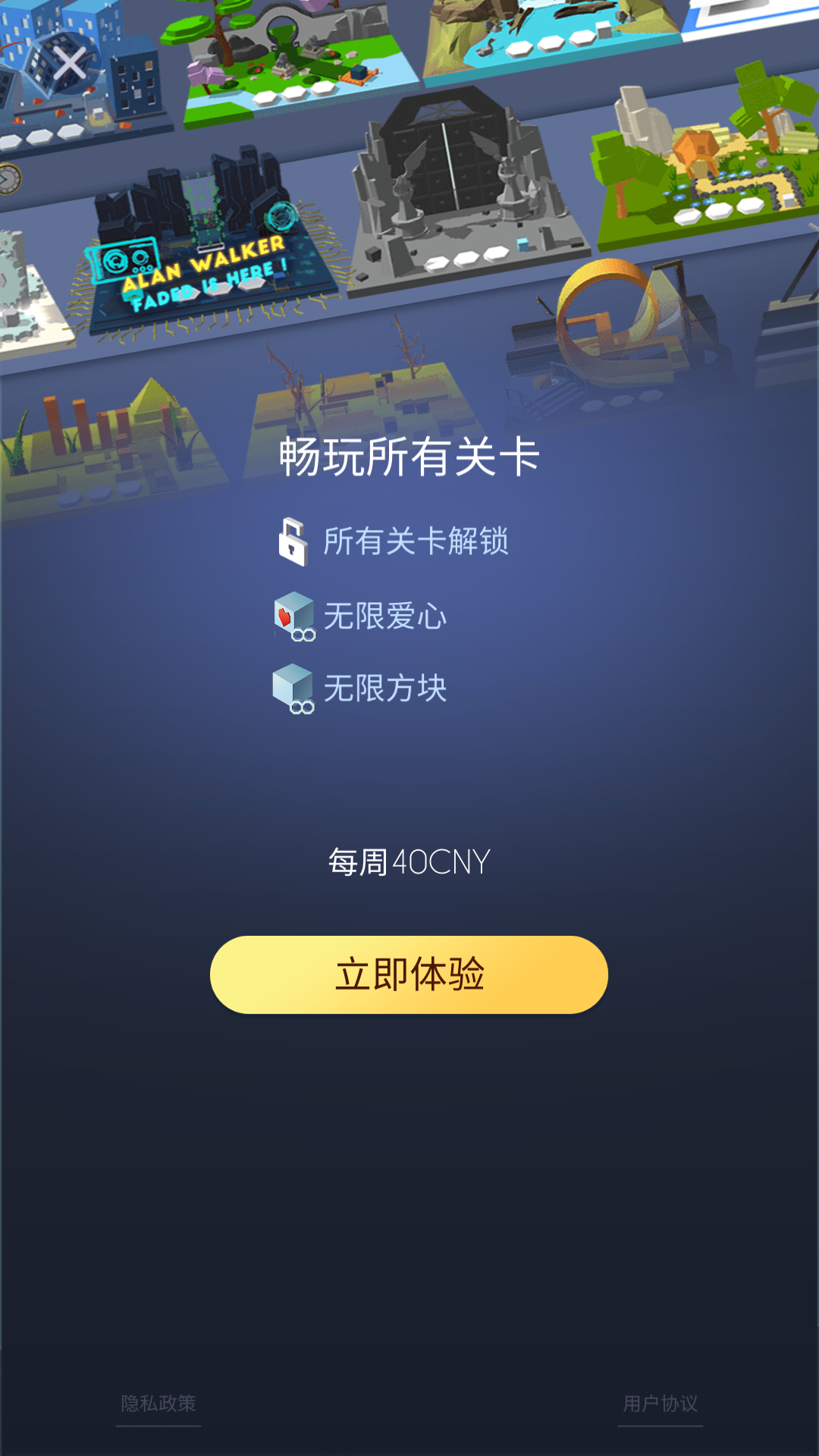Image resolution: width=819 pixels, height=1456 pixels.
Task: Tap the 立即体验 button
Action: (x=409, y=974)
